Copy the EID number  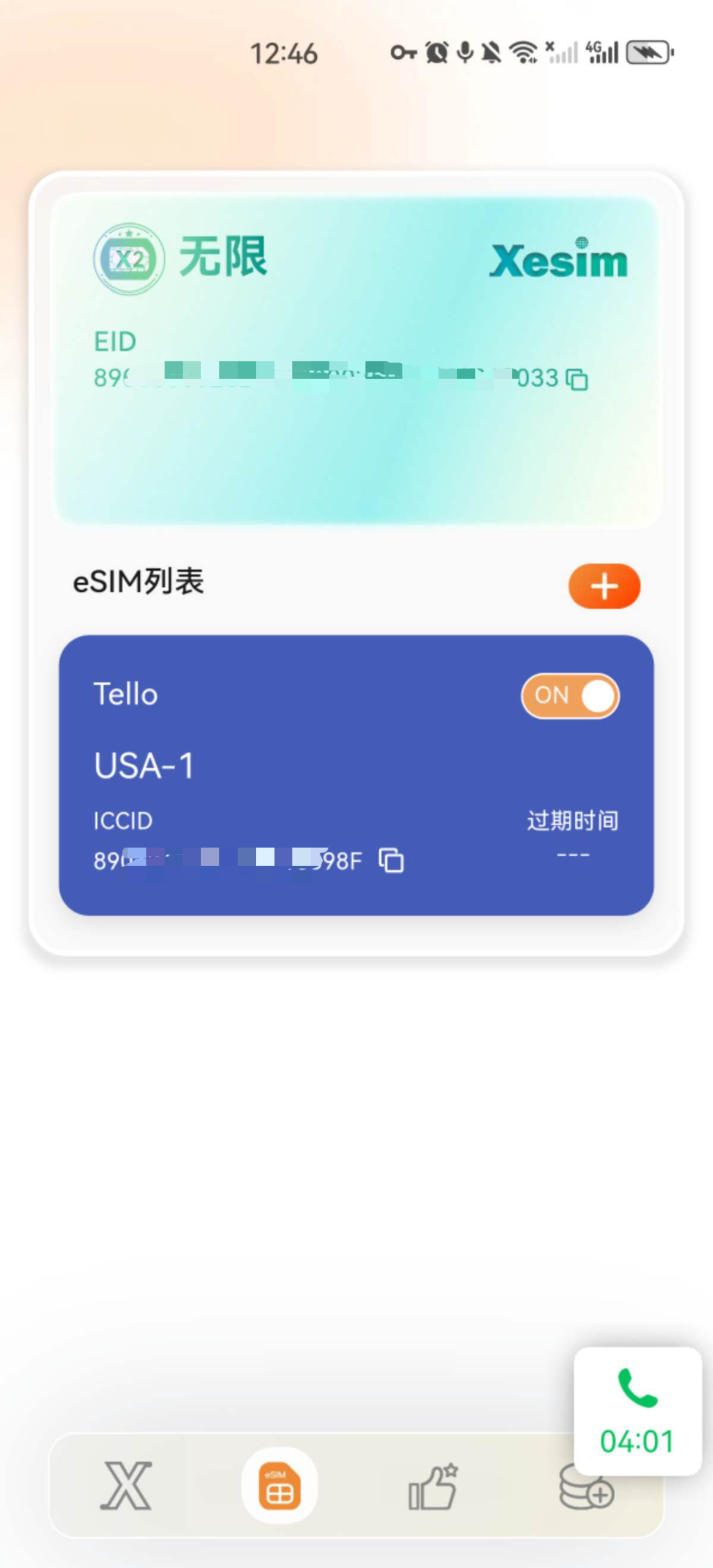tap(576, 380)
